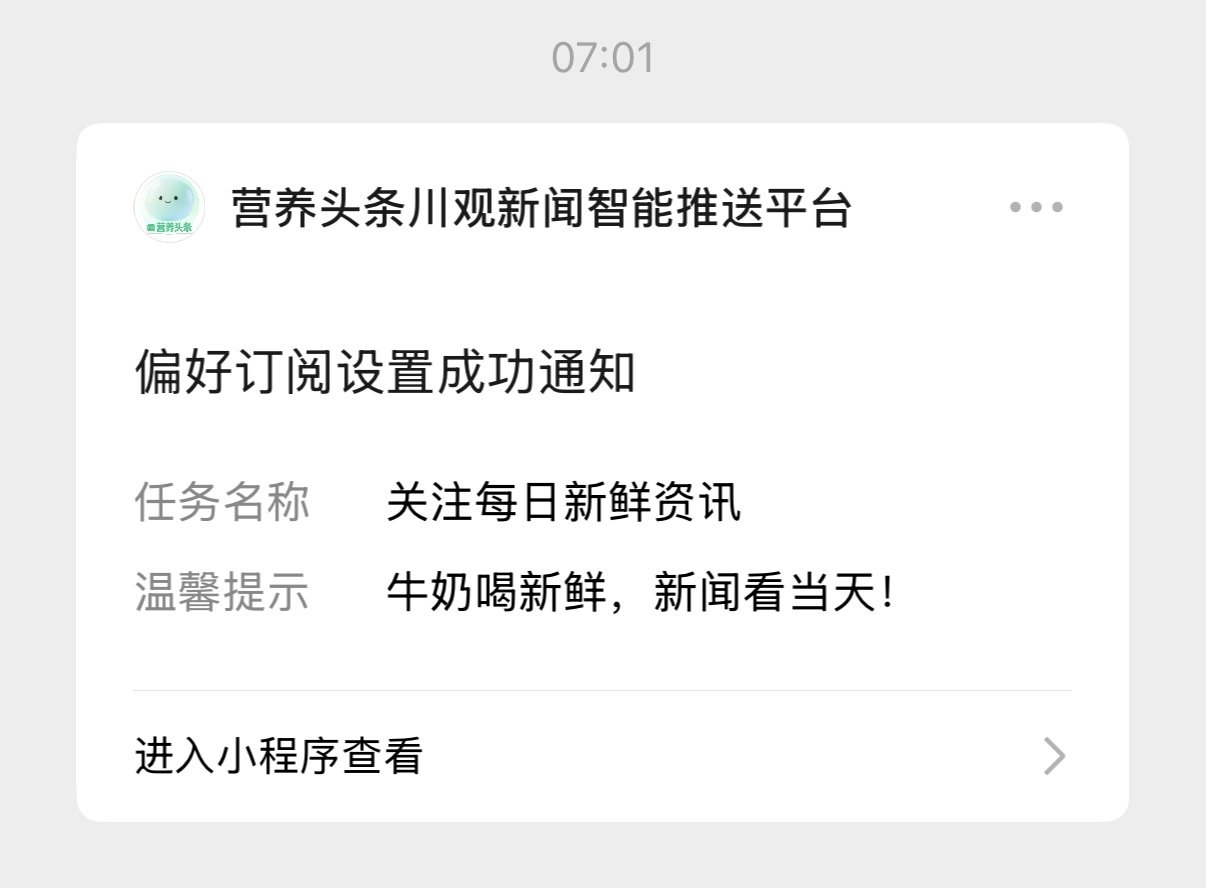Open the 偏好订阅设置成功通知 message card
The width and height of the screenshot is (1206, 888).
(602, 472)
